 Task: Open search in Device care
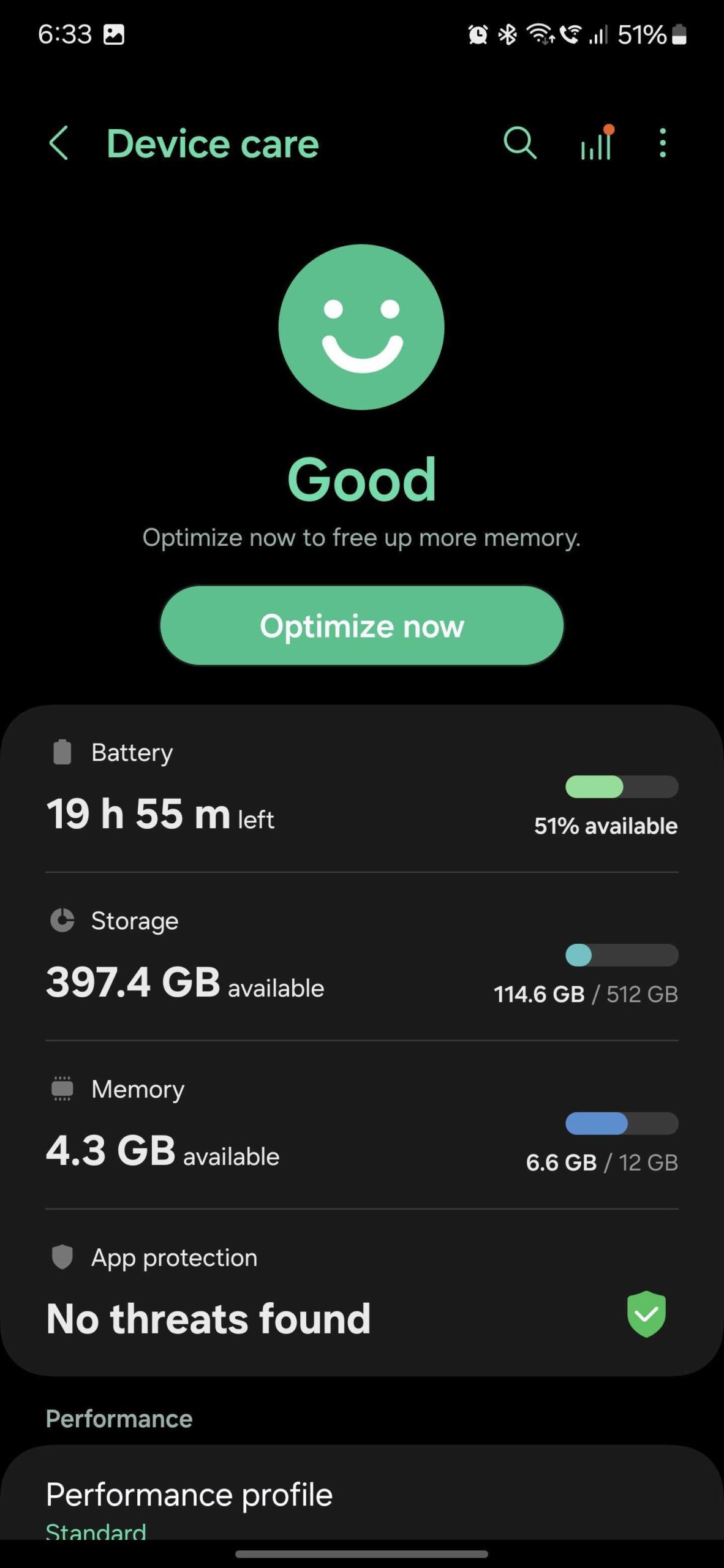pyautogui.click(x=520, y=143)
